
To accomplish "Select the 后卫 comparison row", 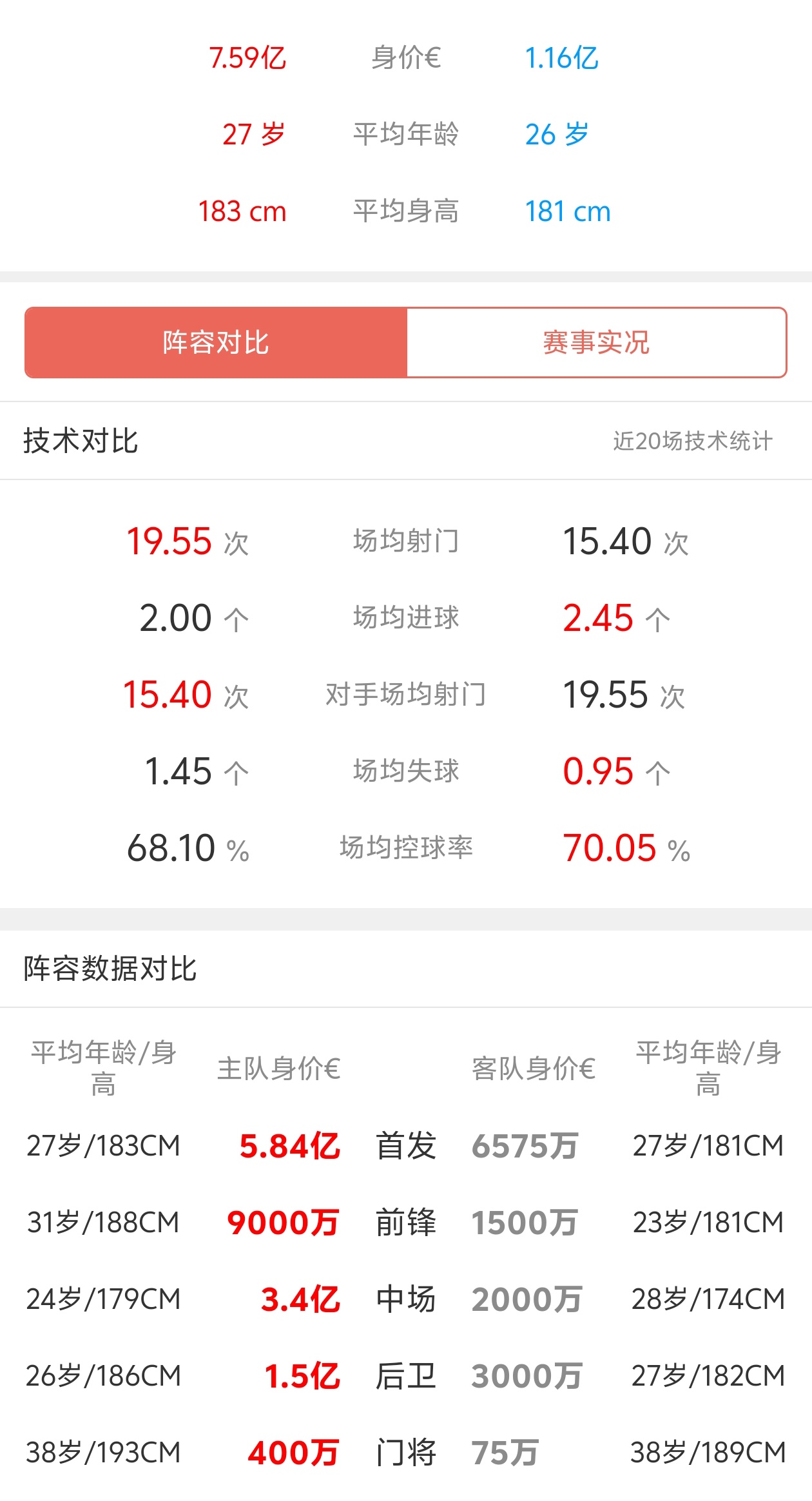I will pyautogui.click(x=406, y=1375).
